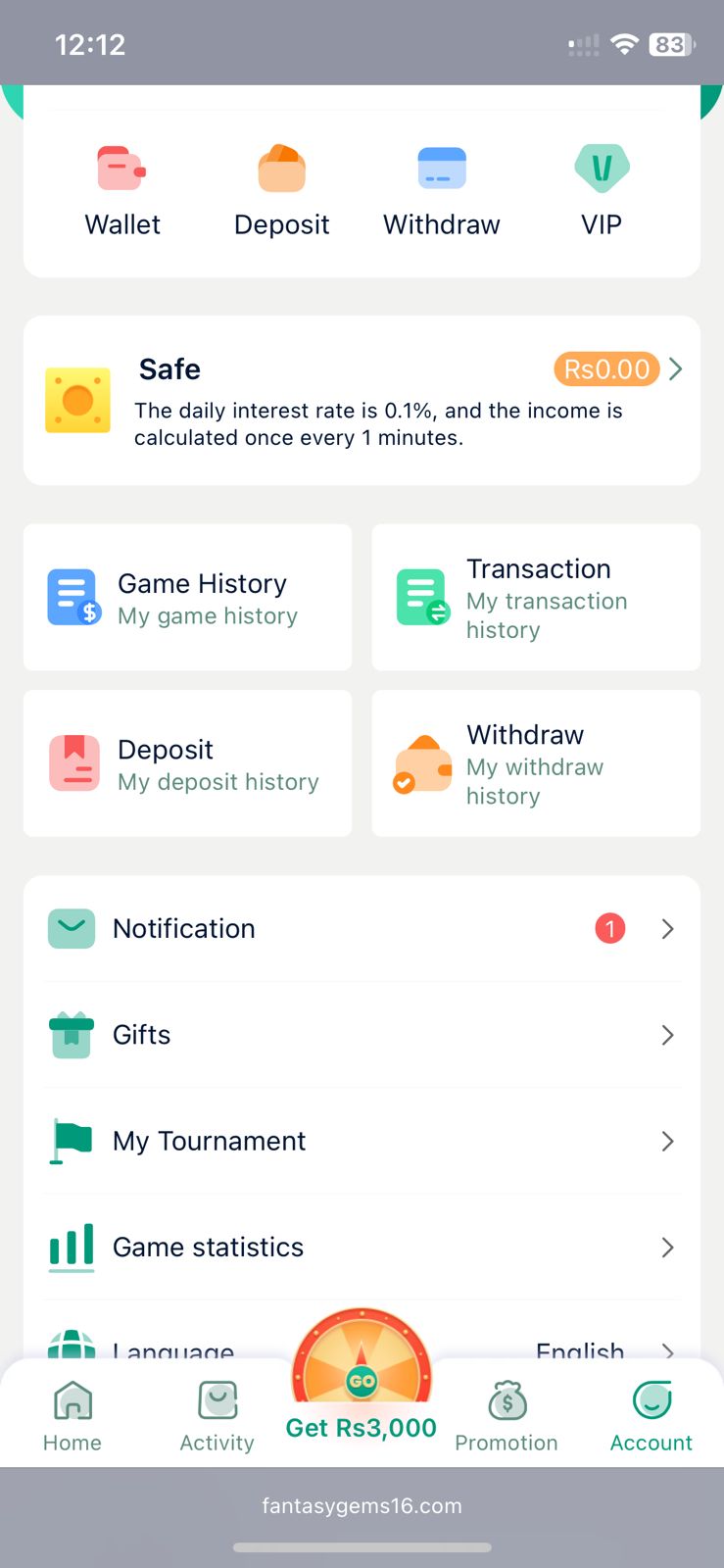Open the Safe card showing Rs0.00

pos(362,400)
